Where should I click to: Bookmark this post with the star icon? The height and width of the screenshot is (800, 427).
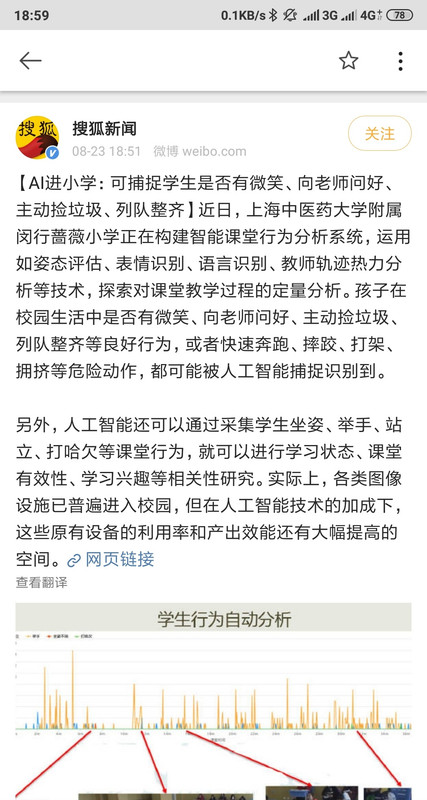pos(348,61)
